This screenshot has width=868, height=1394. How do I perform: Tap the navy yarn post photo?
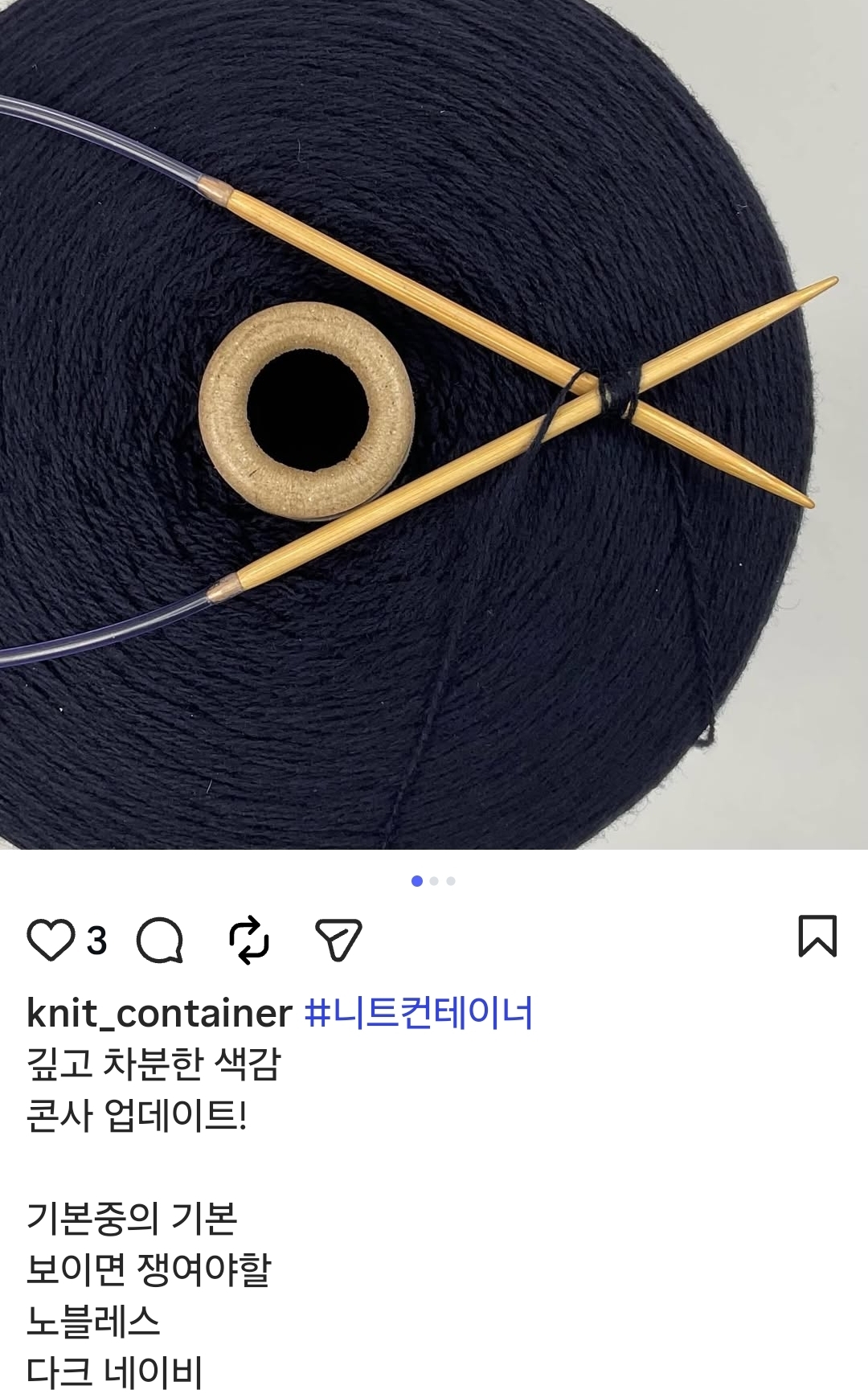434,424
